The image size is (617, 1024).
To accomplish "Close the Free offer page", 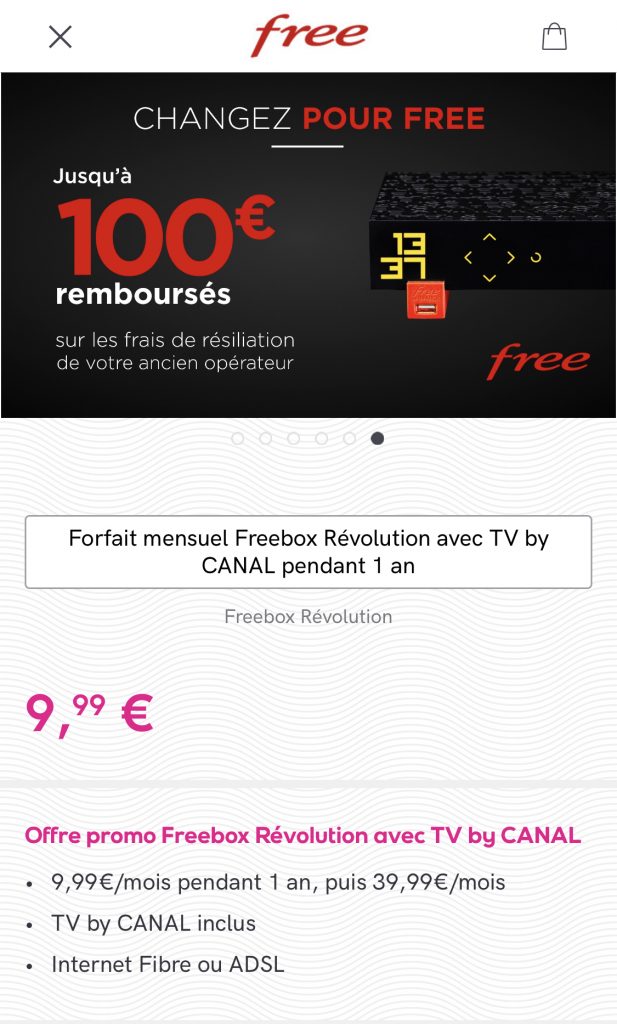I will (60, 37).
